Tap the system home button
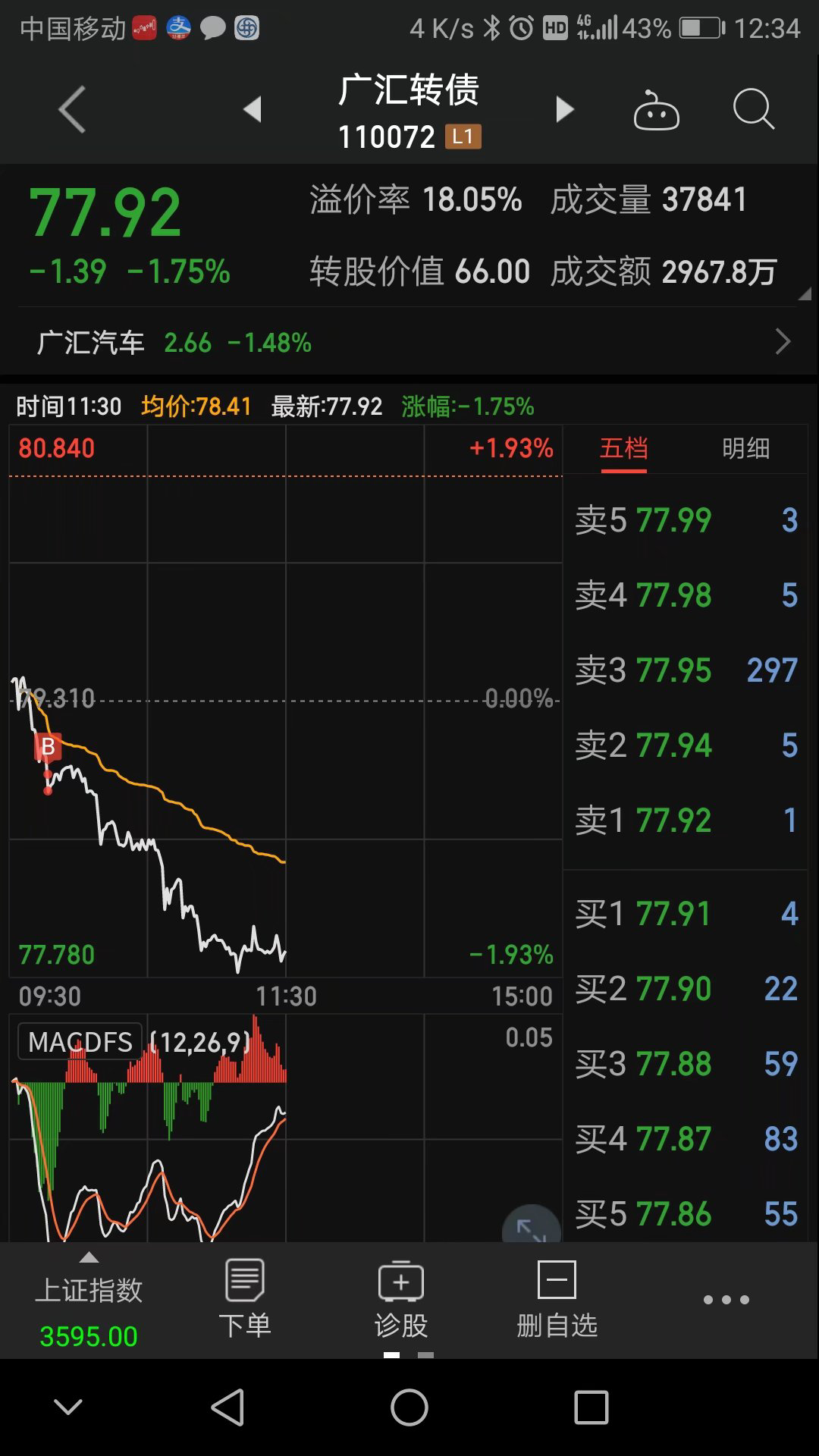 coord(409,1408)
